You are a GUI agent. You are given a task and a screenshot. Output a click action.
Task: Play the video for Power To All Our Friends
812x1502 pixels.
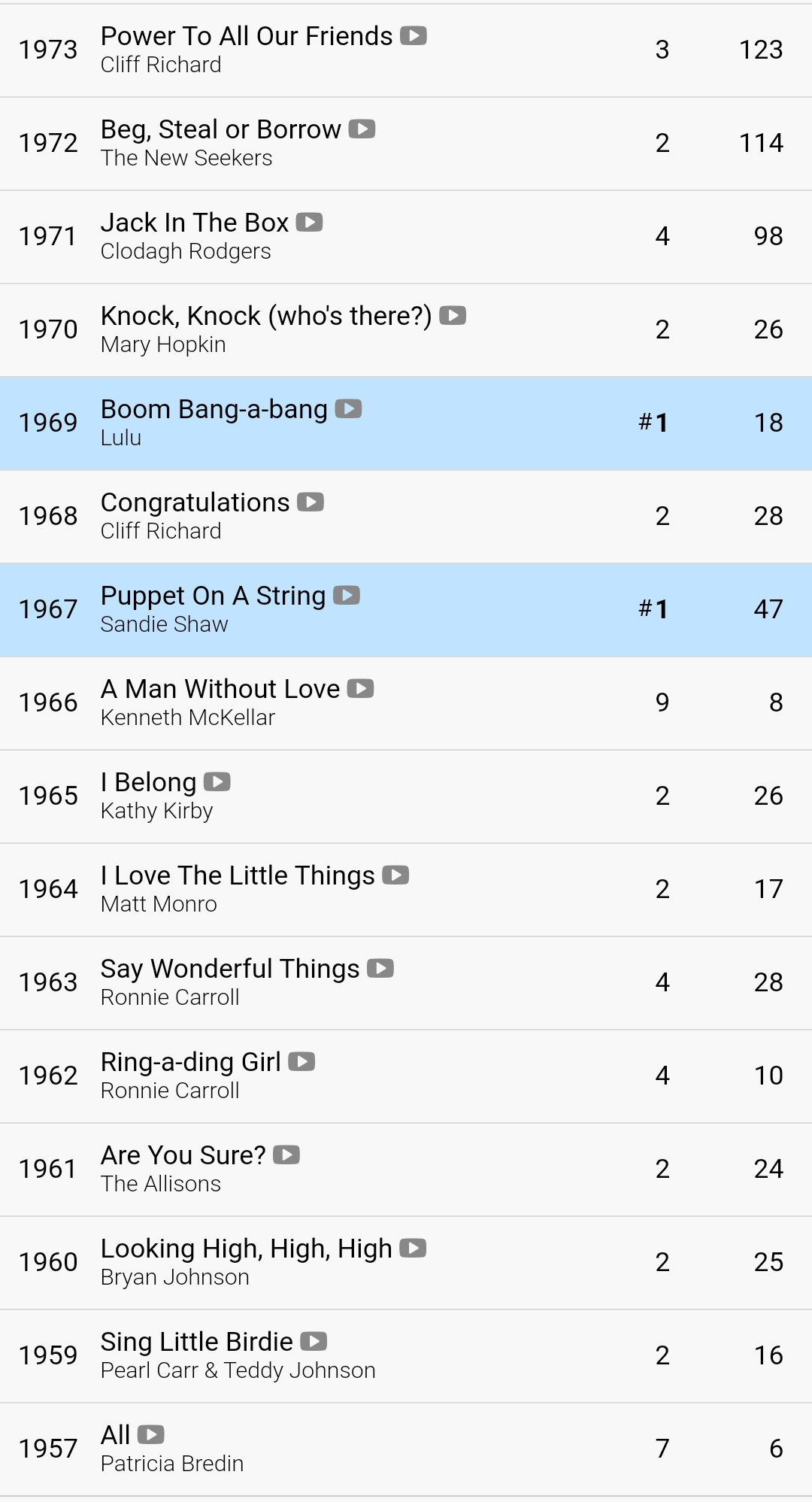point(414,35)
